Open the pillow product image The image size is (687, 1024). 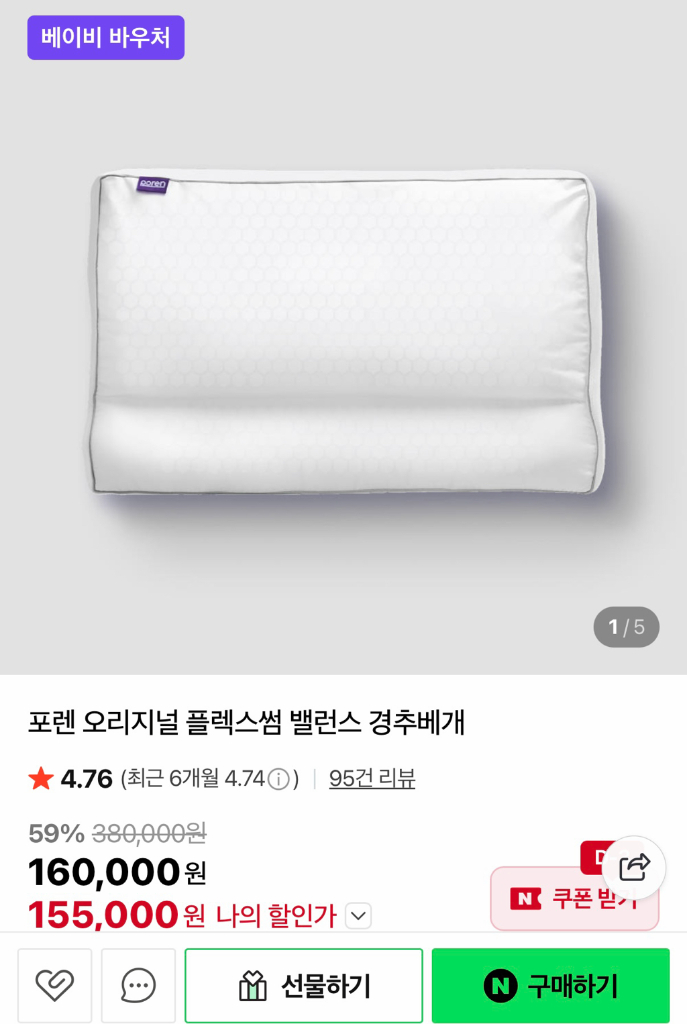(343, 335)
